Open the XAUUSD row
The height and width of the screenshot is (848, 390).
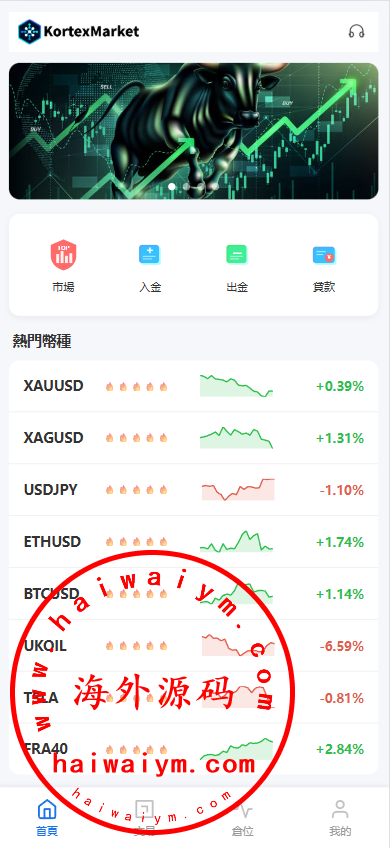pyautogui.click(x=194, y=386)
